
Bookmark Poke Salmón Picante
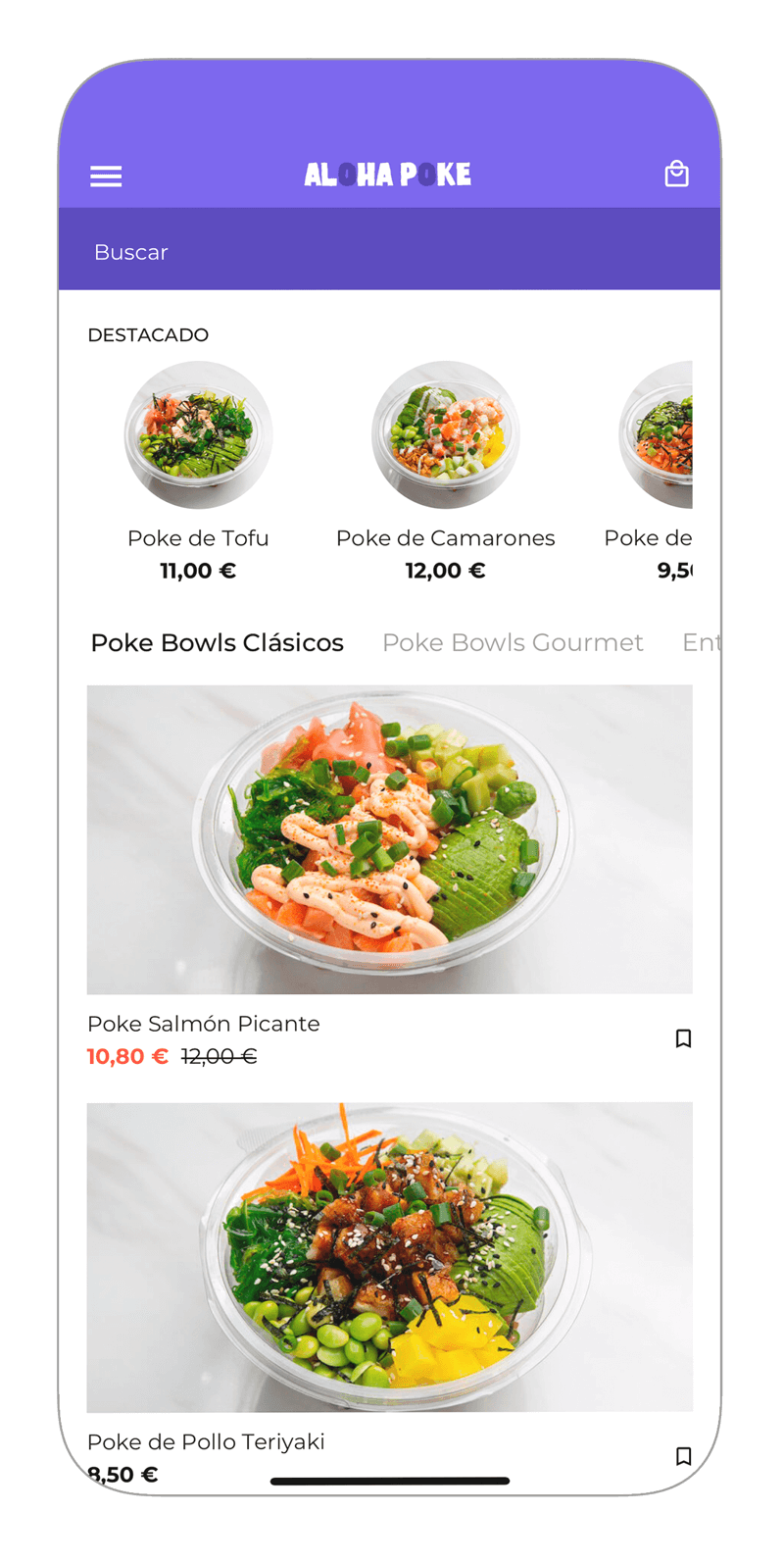(683, 1038)
